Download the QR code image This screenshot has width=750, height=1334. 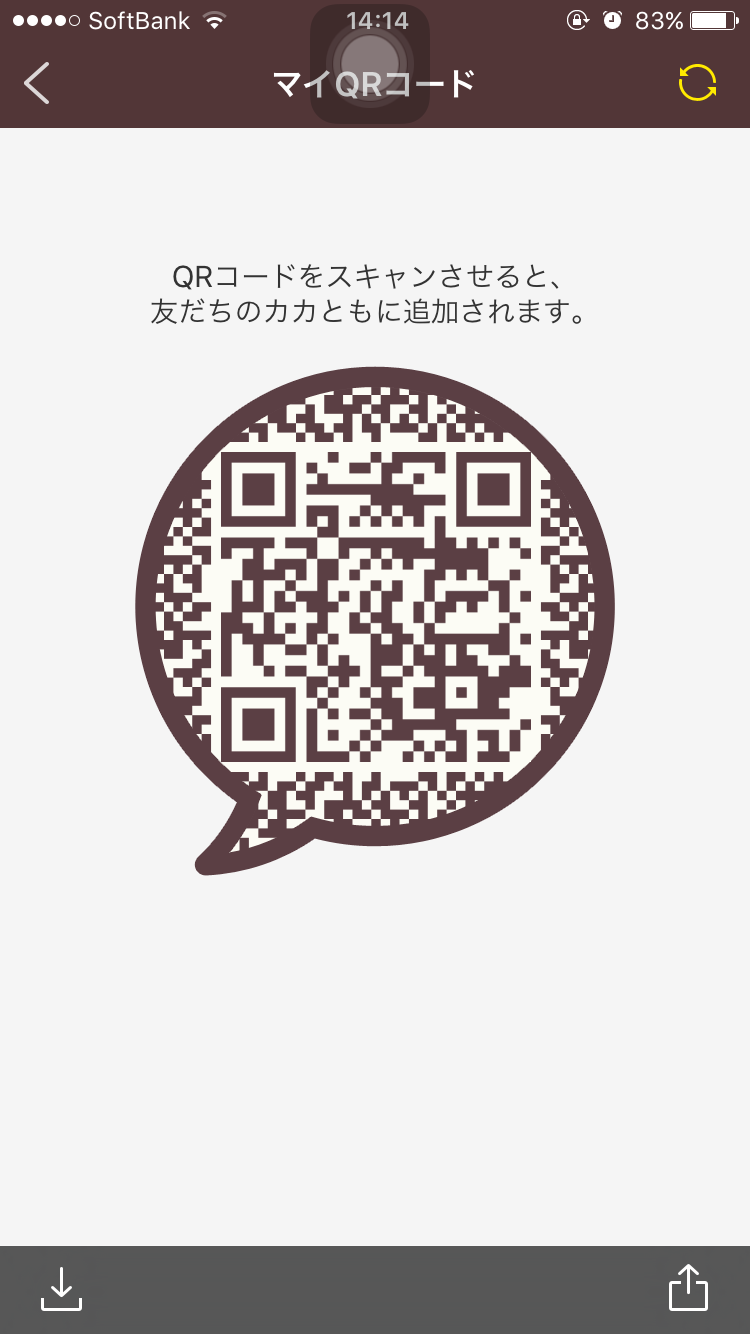[x=61, y=1289]
